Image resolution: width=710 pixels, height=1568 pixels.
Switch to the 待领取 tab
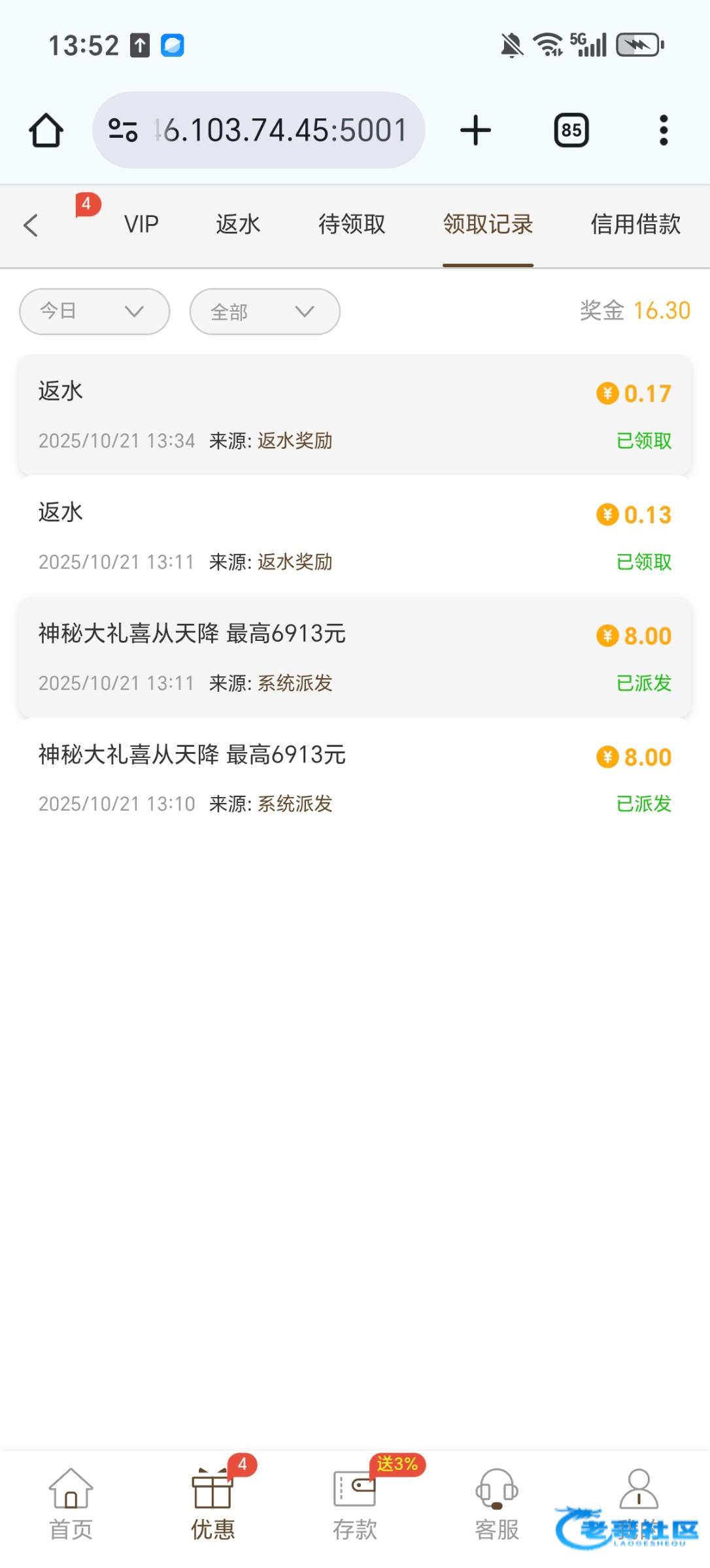click(352, 225)
